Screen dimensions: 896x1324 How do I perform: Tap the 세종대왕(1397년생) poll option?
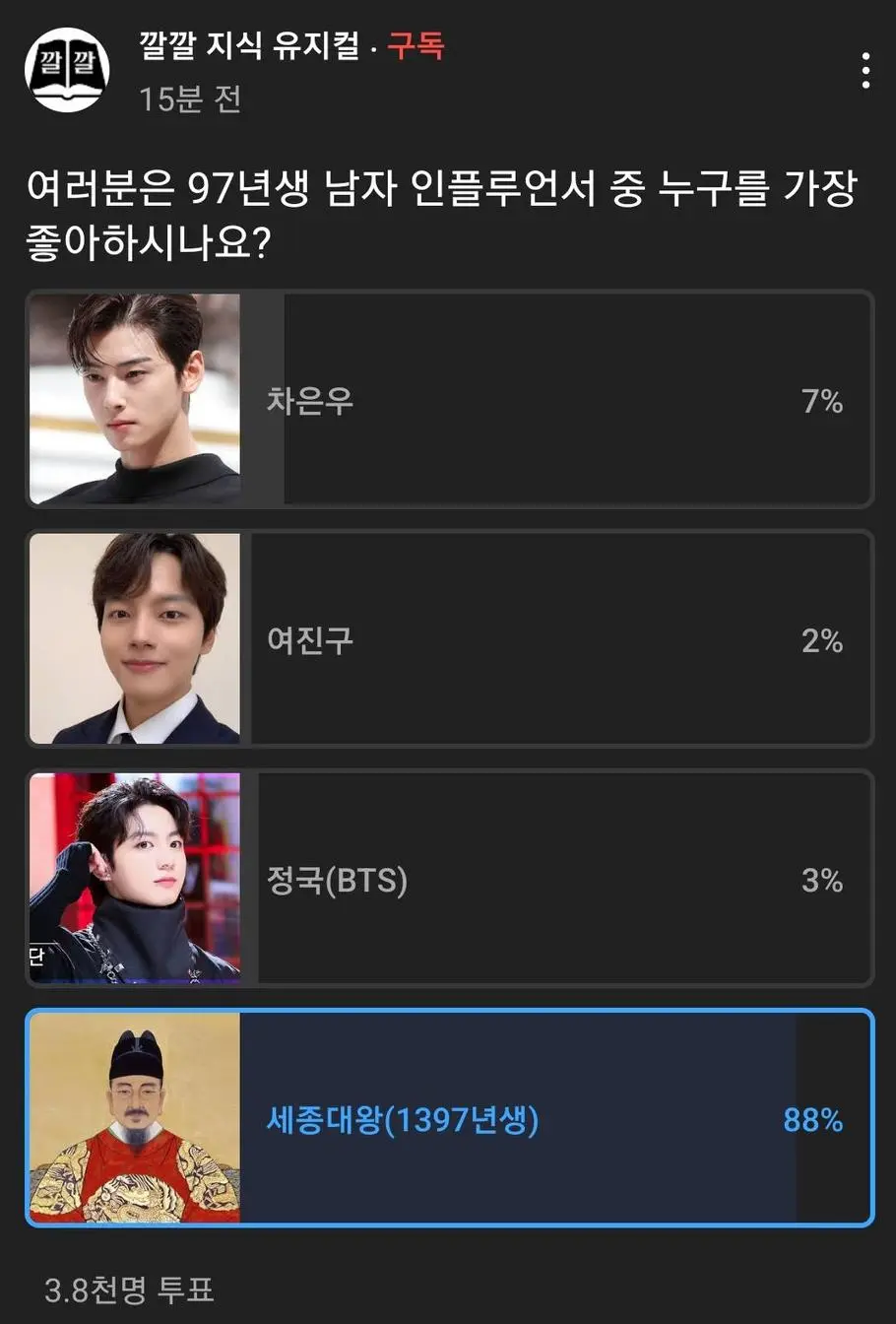[x=449, y=1119]
